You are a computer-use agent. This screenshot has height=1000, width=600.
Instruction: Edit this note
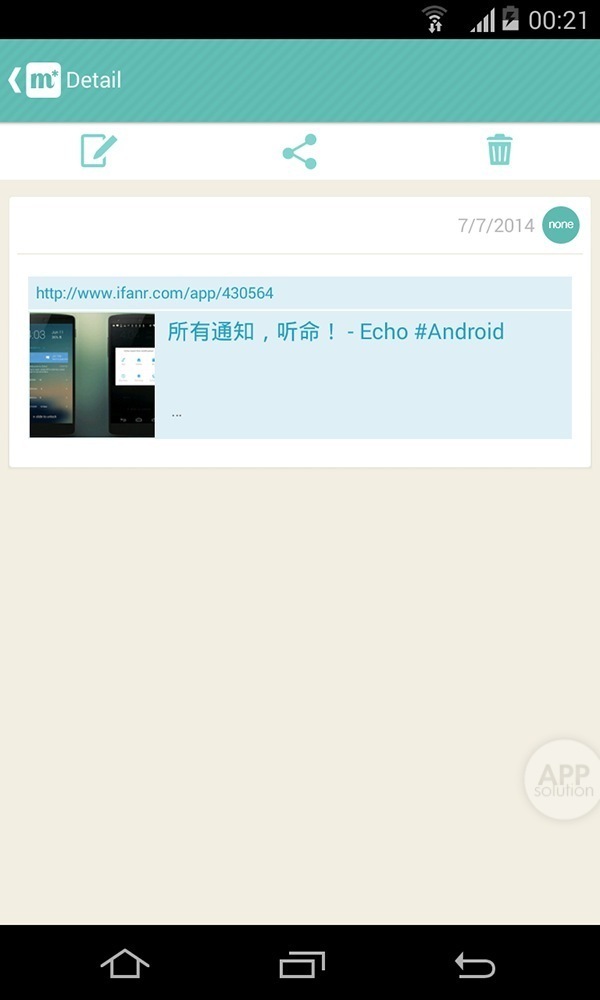tap(99, 151)
